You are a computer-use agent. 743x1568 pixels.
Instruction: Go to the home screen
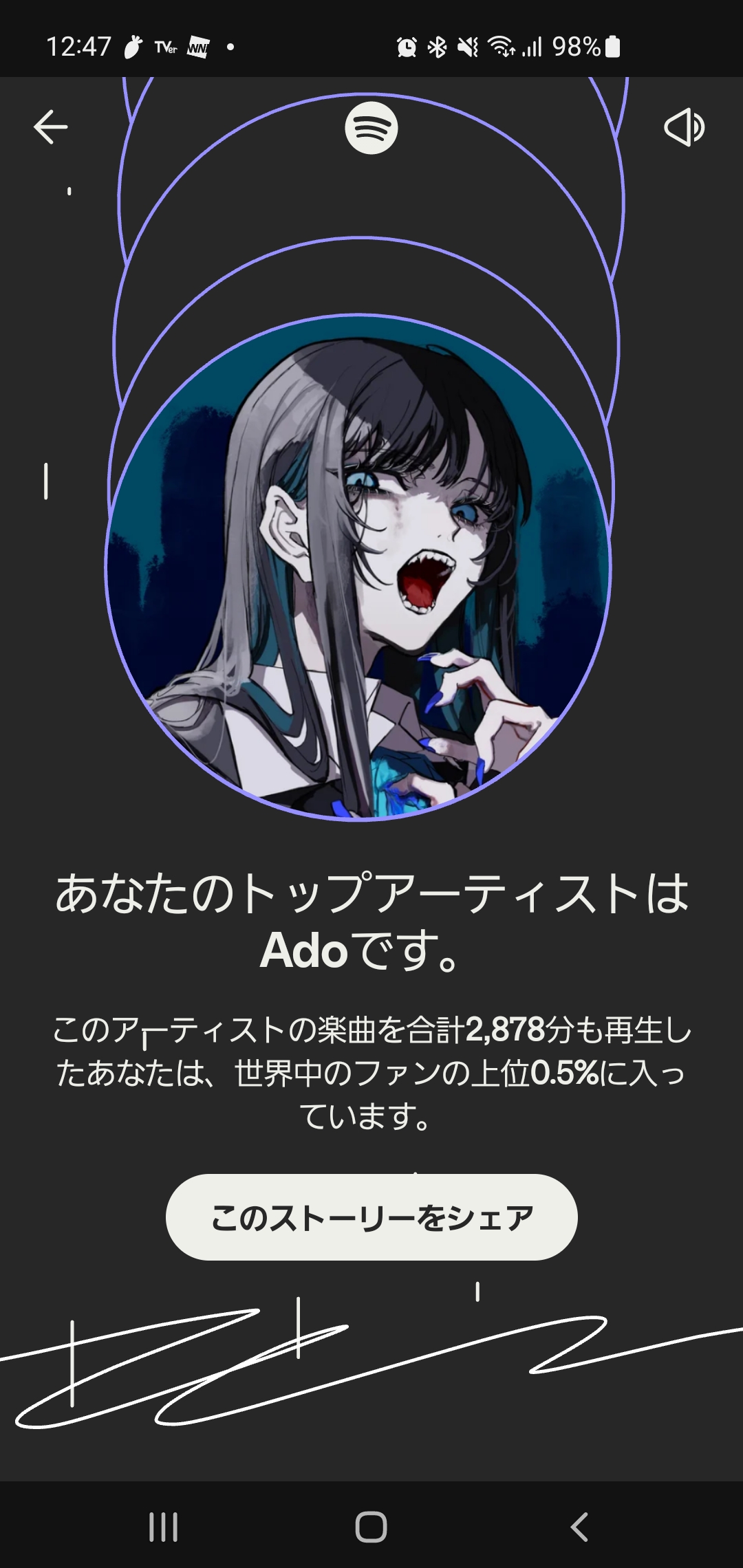[371, 1527]
